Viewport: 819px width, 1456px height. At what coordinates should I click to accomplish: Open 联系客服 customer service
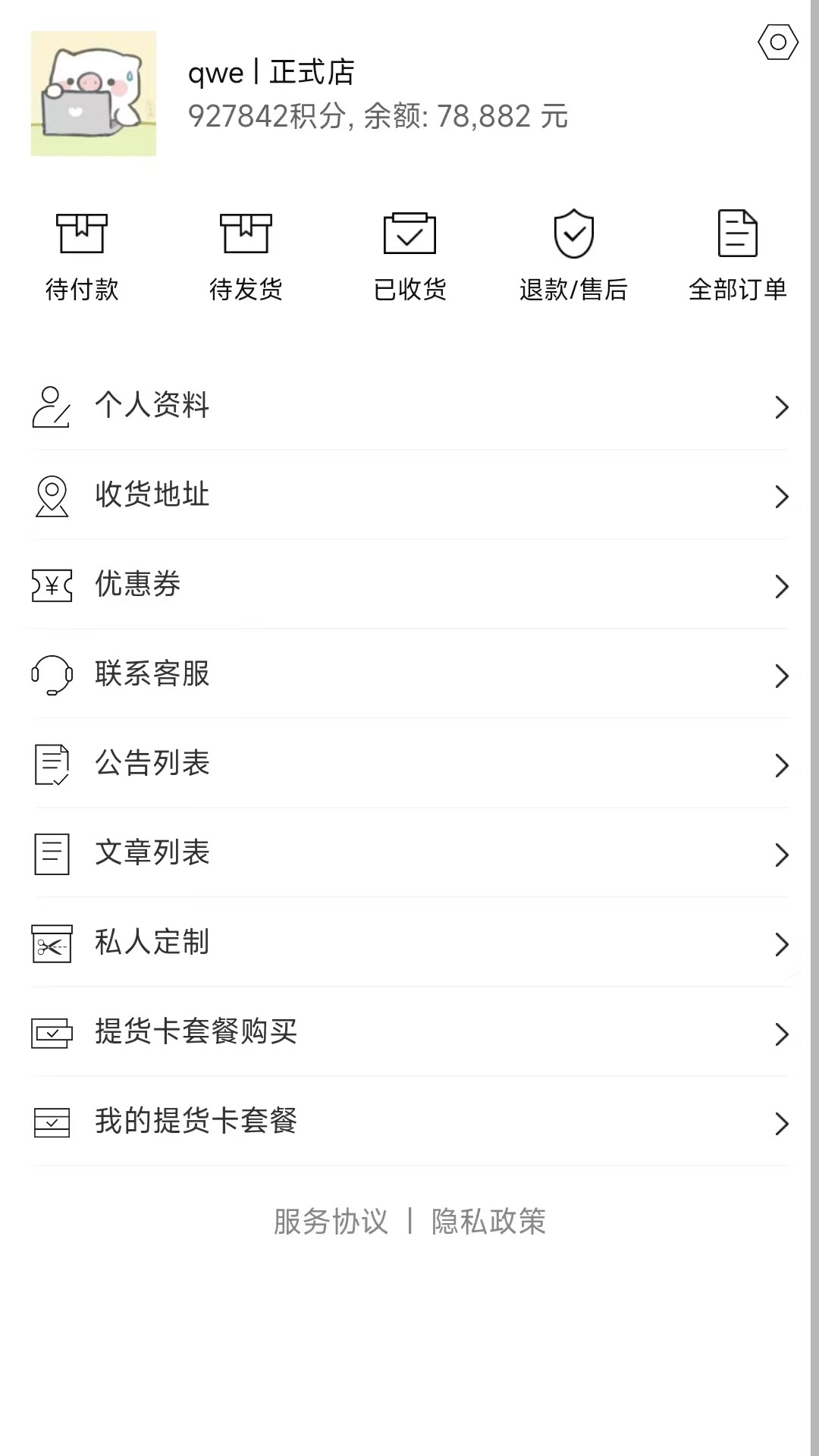coord(409,674)
